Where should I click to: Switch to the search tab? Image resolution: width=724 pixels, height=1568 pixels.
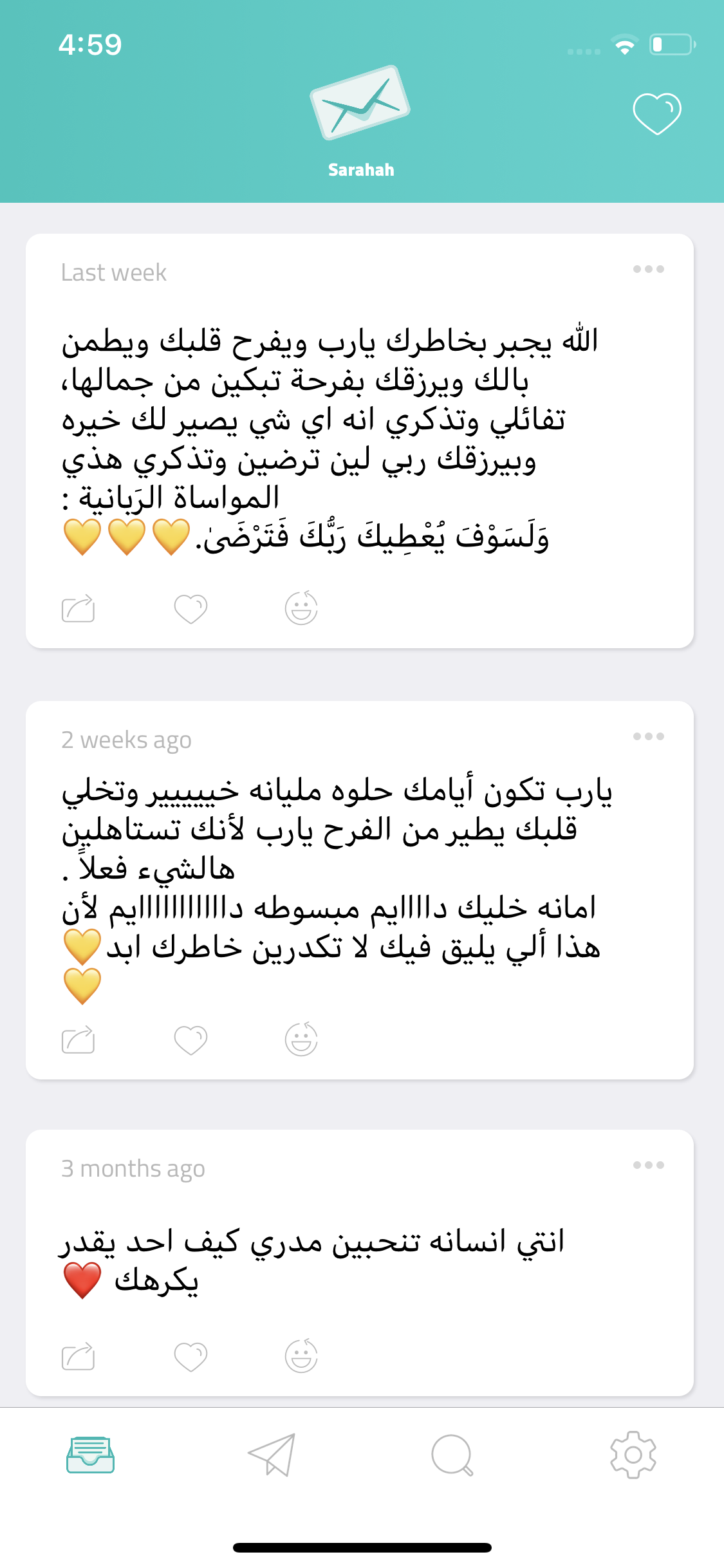(x=452, y=1455)
